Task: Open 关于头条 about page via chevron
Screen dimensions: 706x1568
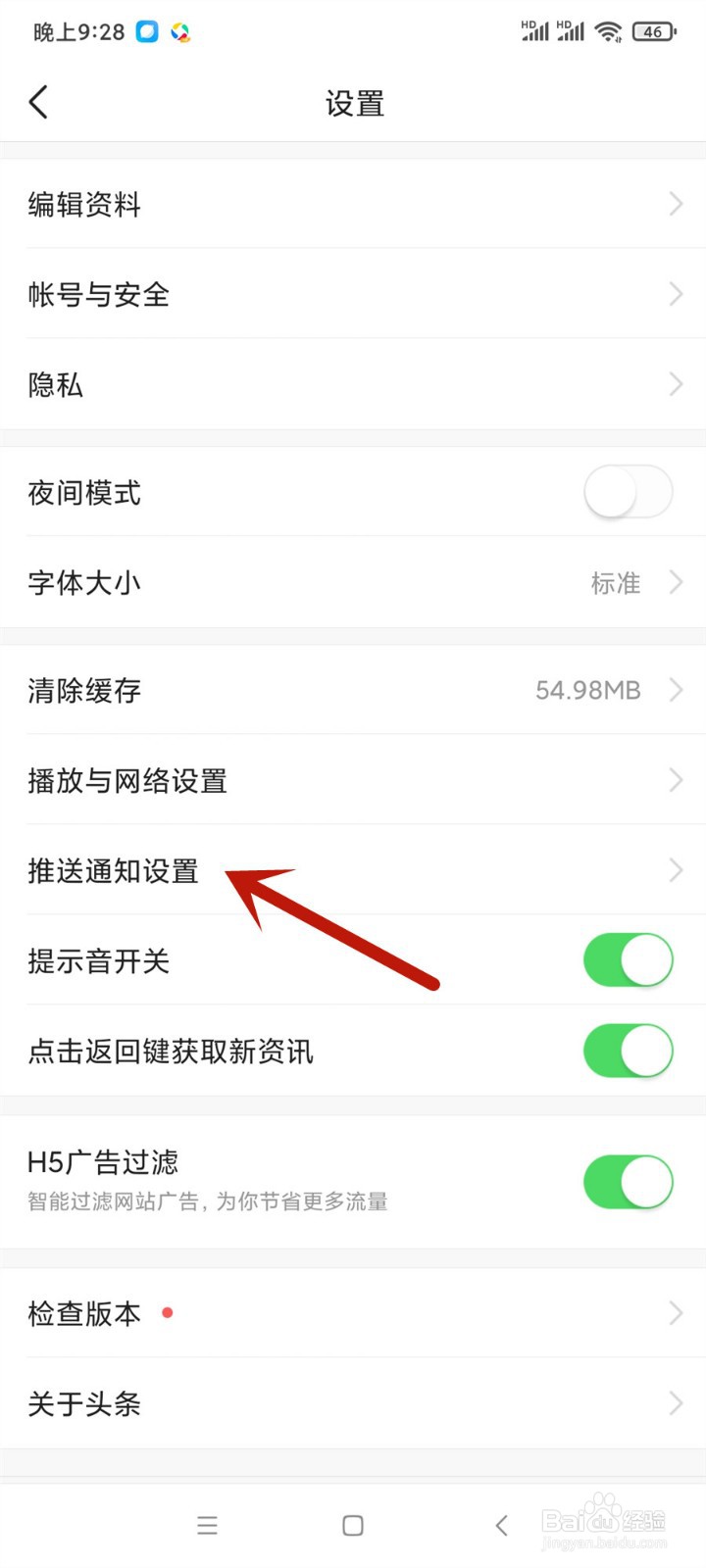Action: [675, 1402]
